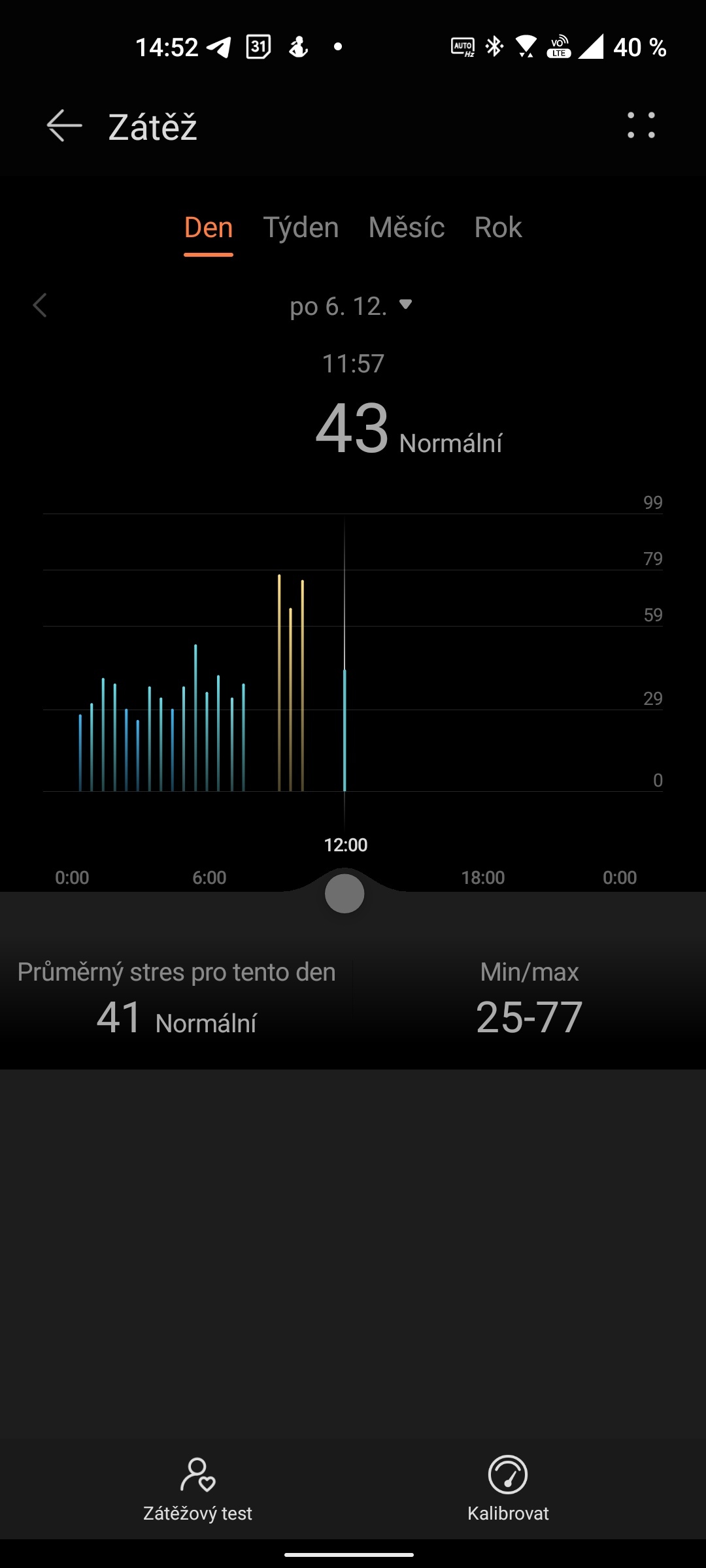Switch to the Měsíc tab
Screen dimensions: 706x1568
(406, 227)
